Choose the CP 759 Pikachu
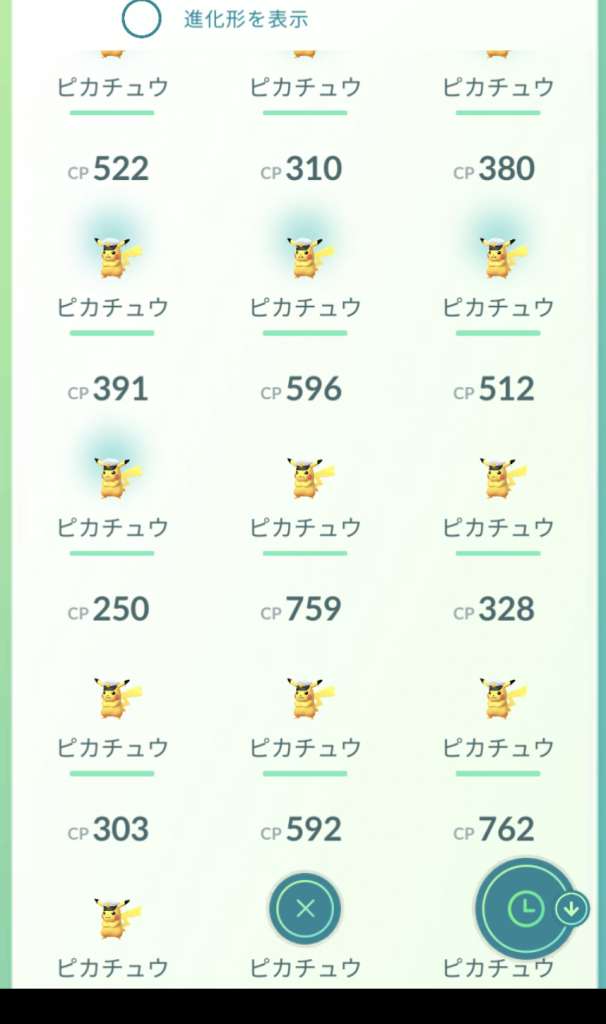Viewport: 606px width, 1024px height. click(x=305, y=697)
